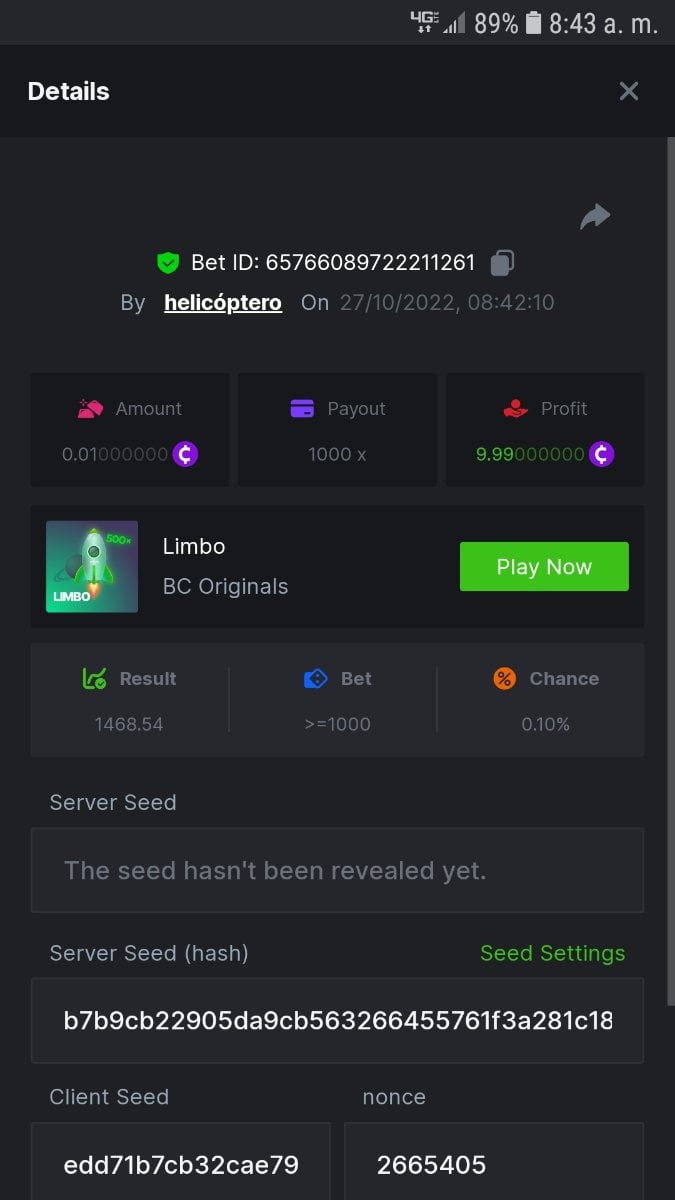Viewport: 675px width, 1200px height.
Task: Share this bet result
Action: click(x=595, y=216)
